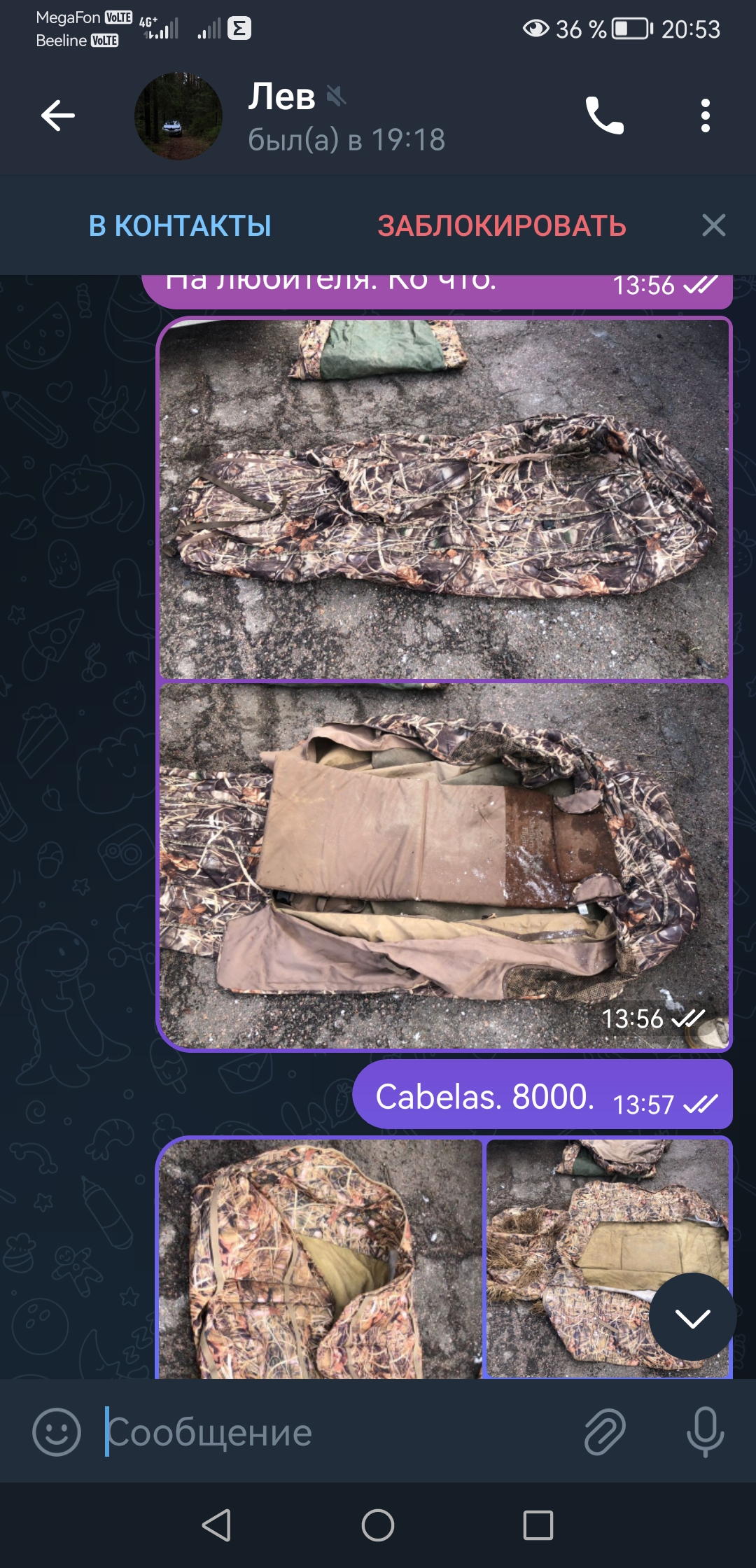
Task: Open the photo timestamped 13:56
Action: (444, 864)
